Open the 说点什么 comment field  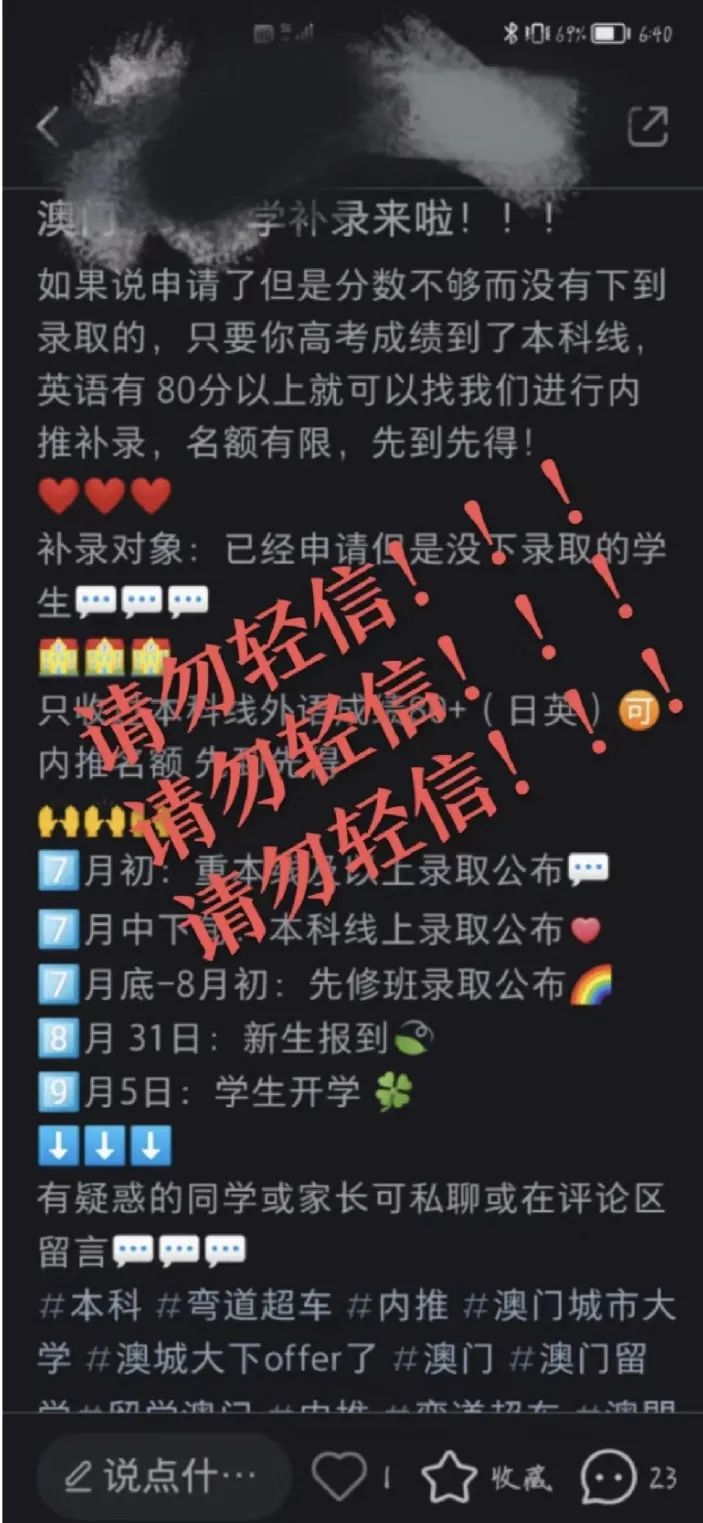point(163,1475)
